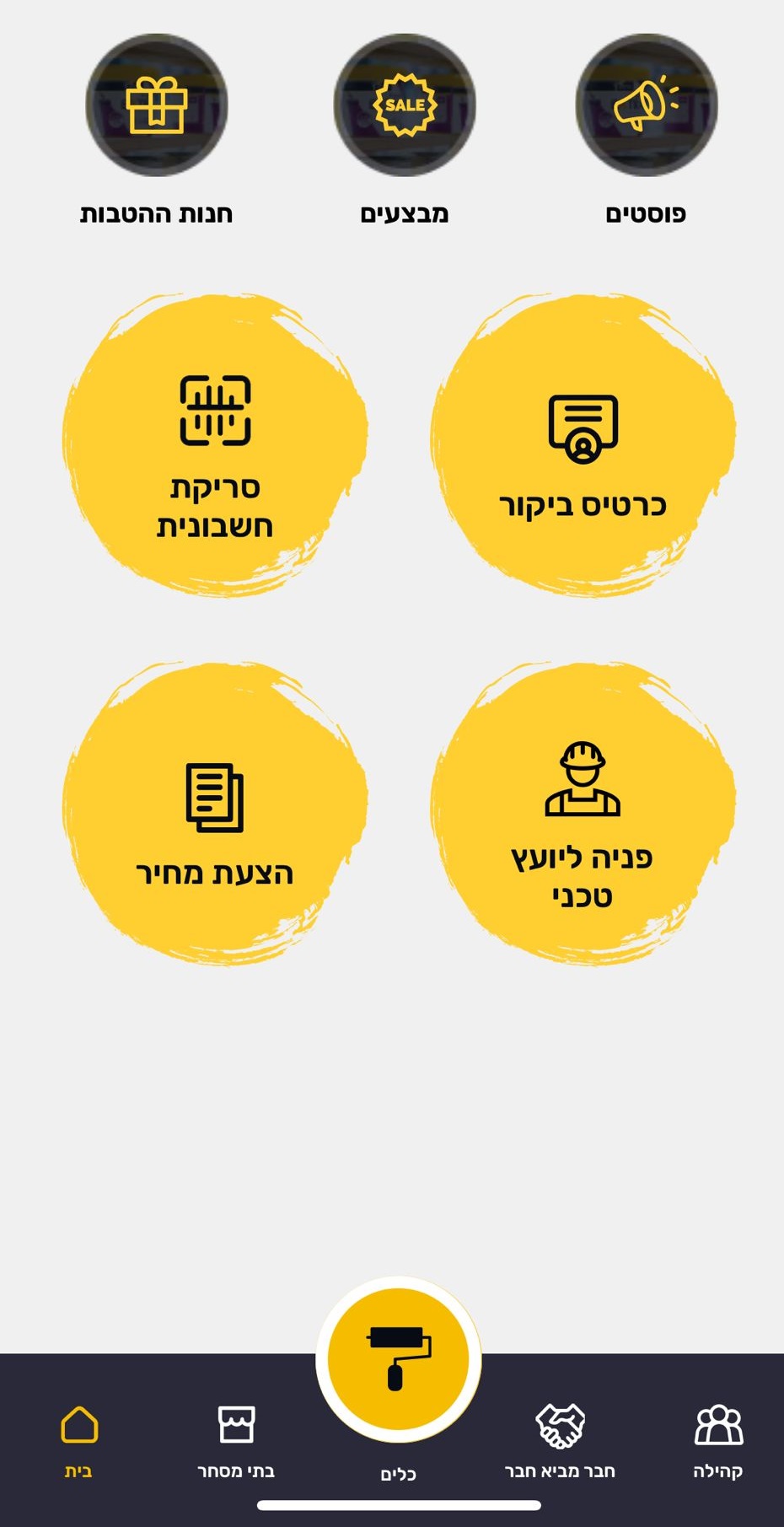Open the כלים paint roller tools tab
The width and height of the screenshot is (784, 1527).
(399, 1359)
